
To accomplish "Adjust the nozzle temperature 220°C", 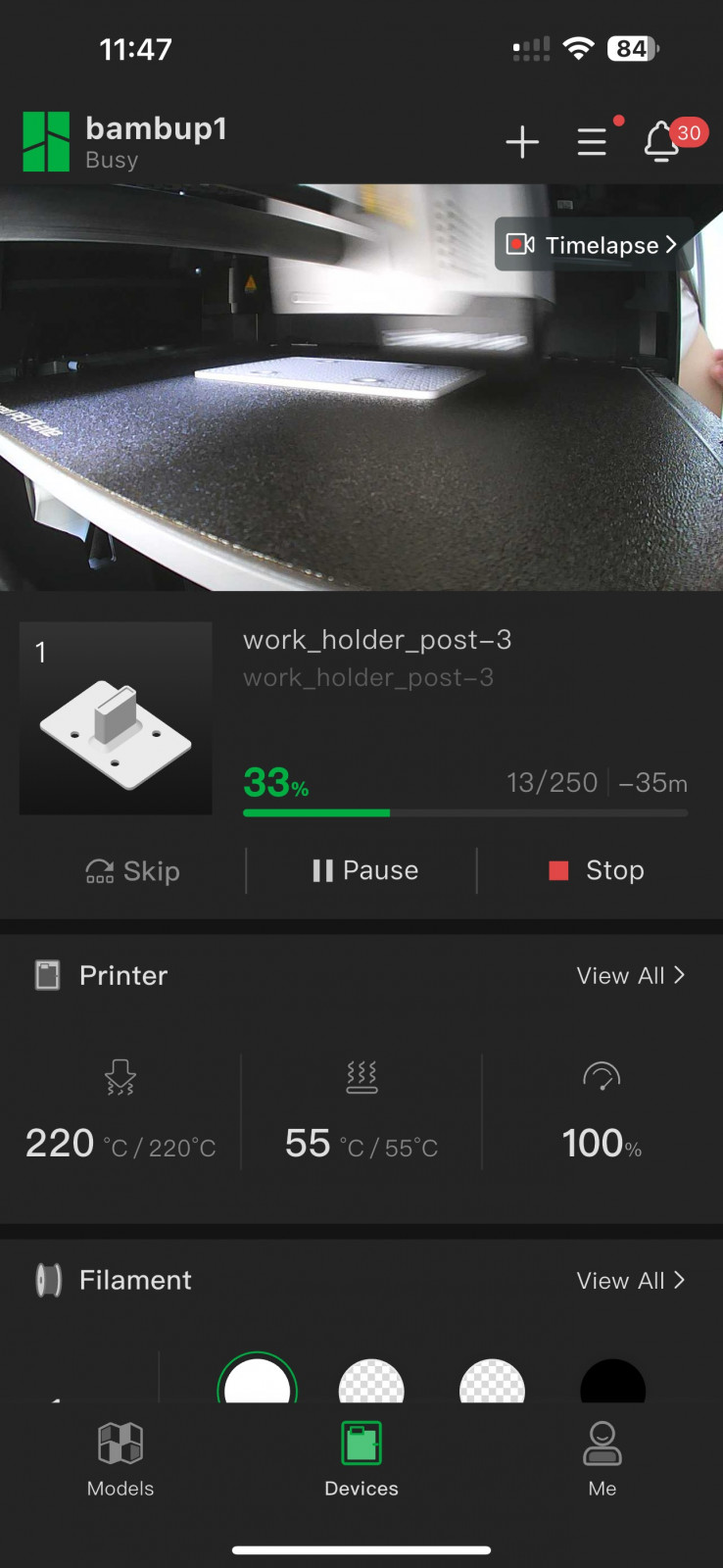I will [120, 1117].
